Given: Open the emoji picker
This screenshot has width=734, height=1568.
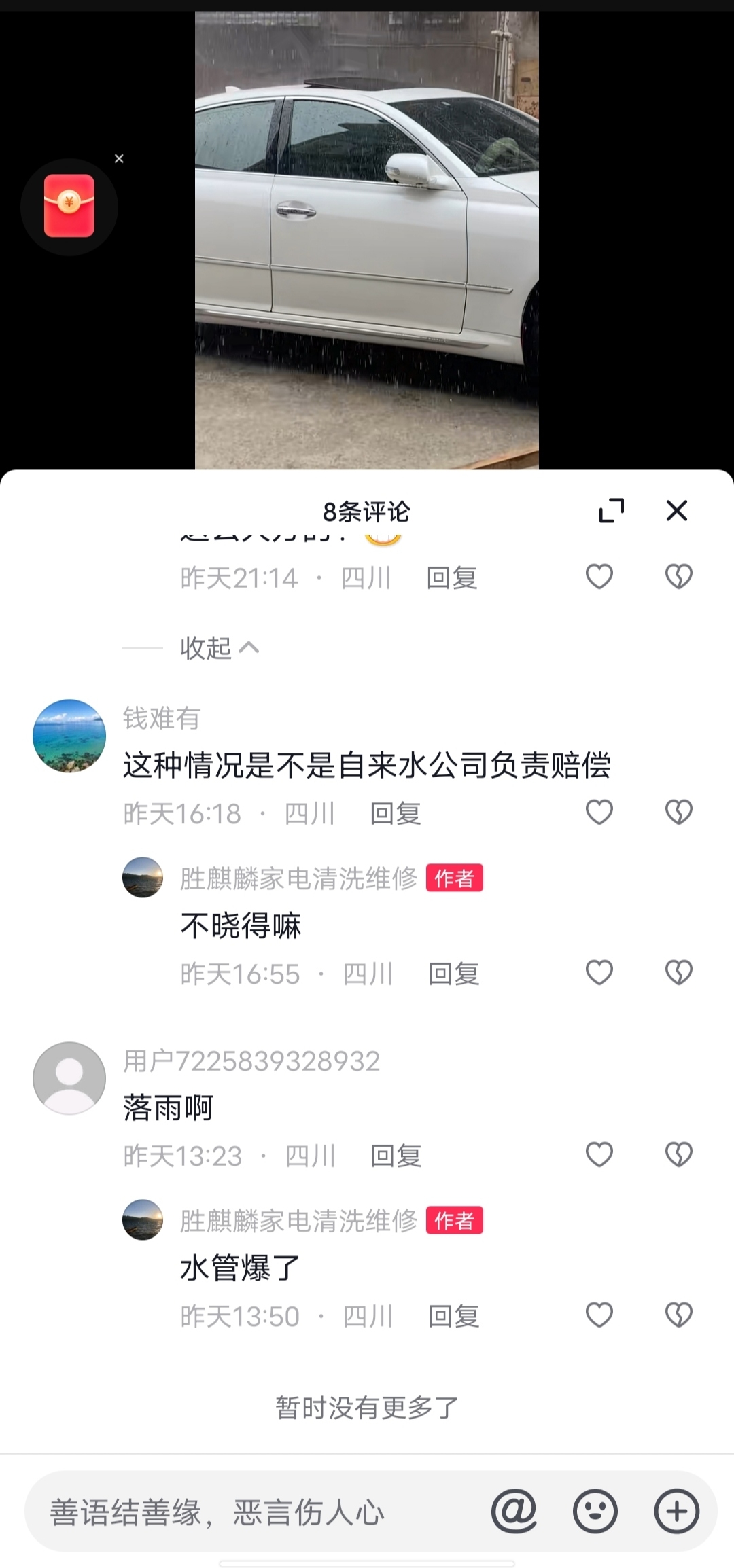Looking at the screenshot, I should tap(595, 1512).
